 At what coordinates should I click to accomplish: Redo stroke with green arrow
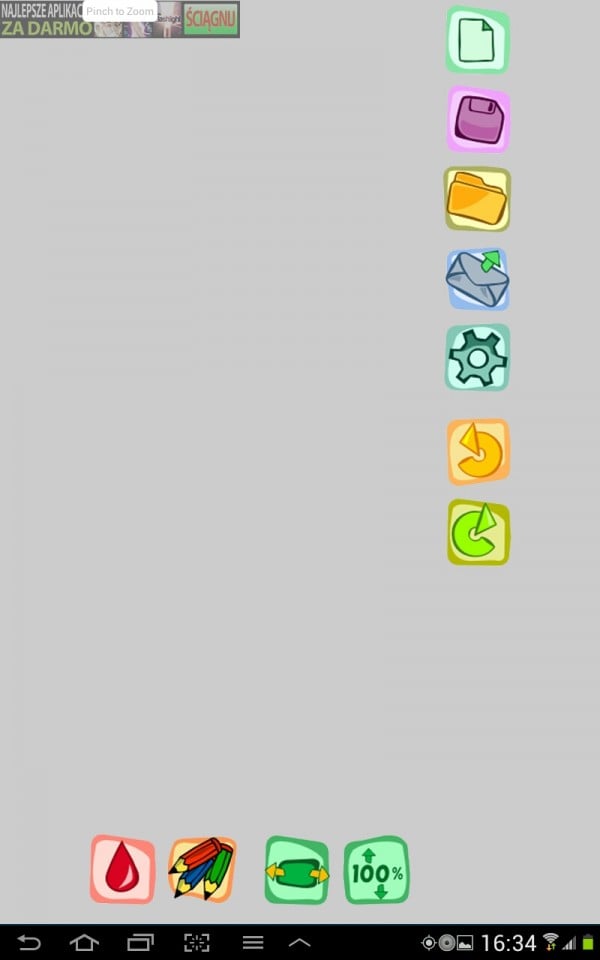478,532
